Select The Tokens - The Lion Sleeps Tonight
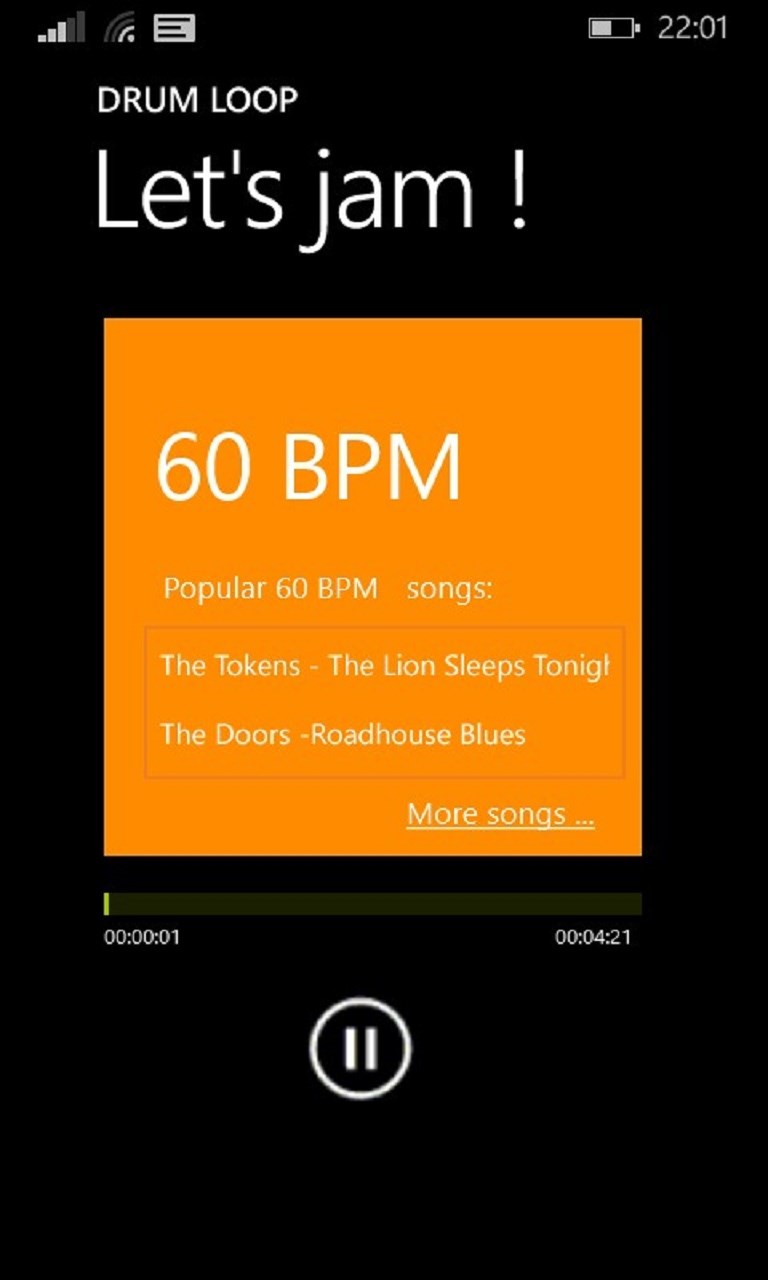 pos(384,666)
